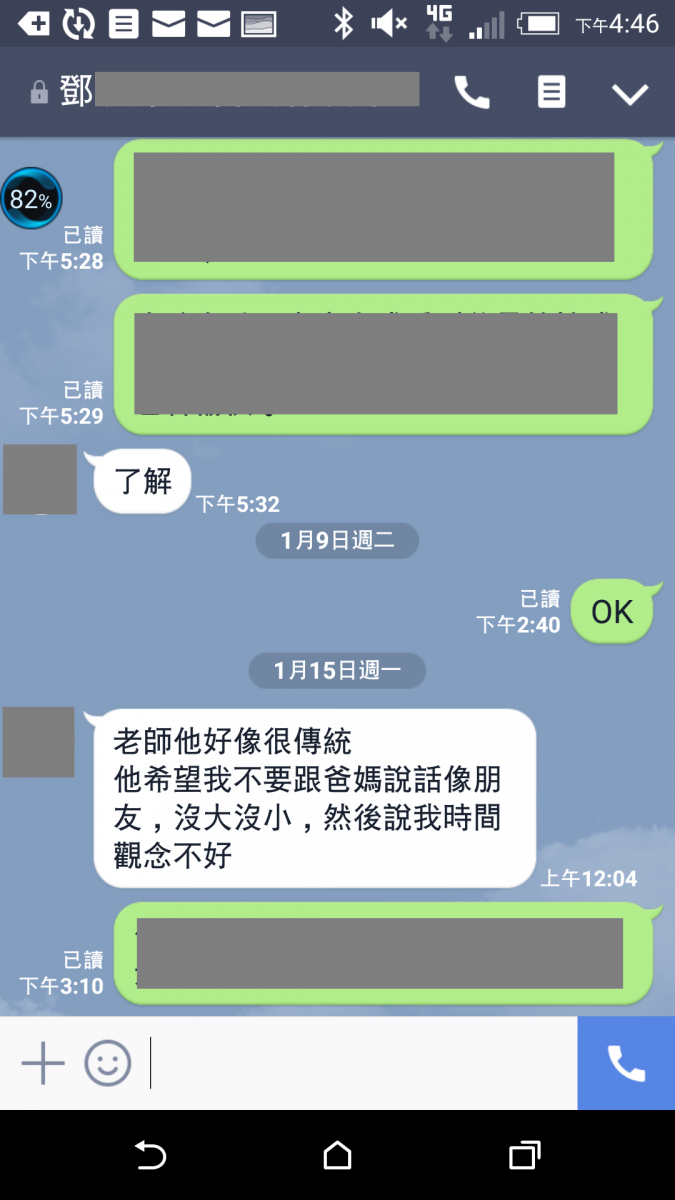Open sender avatar beside 老師他好像很傳統 message

tap(39, 742)
